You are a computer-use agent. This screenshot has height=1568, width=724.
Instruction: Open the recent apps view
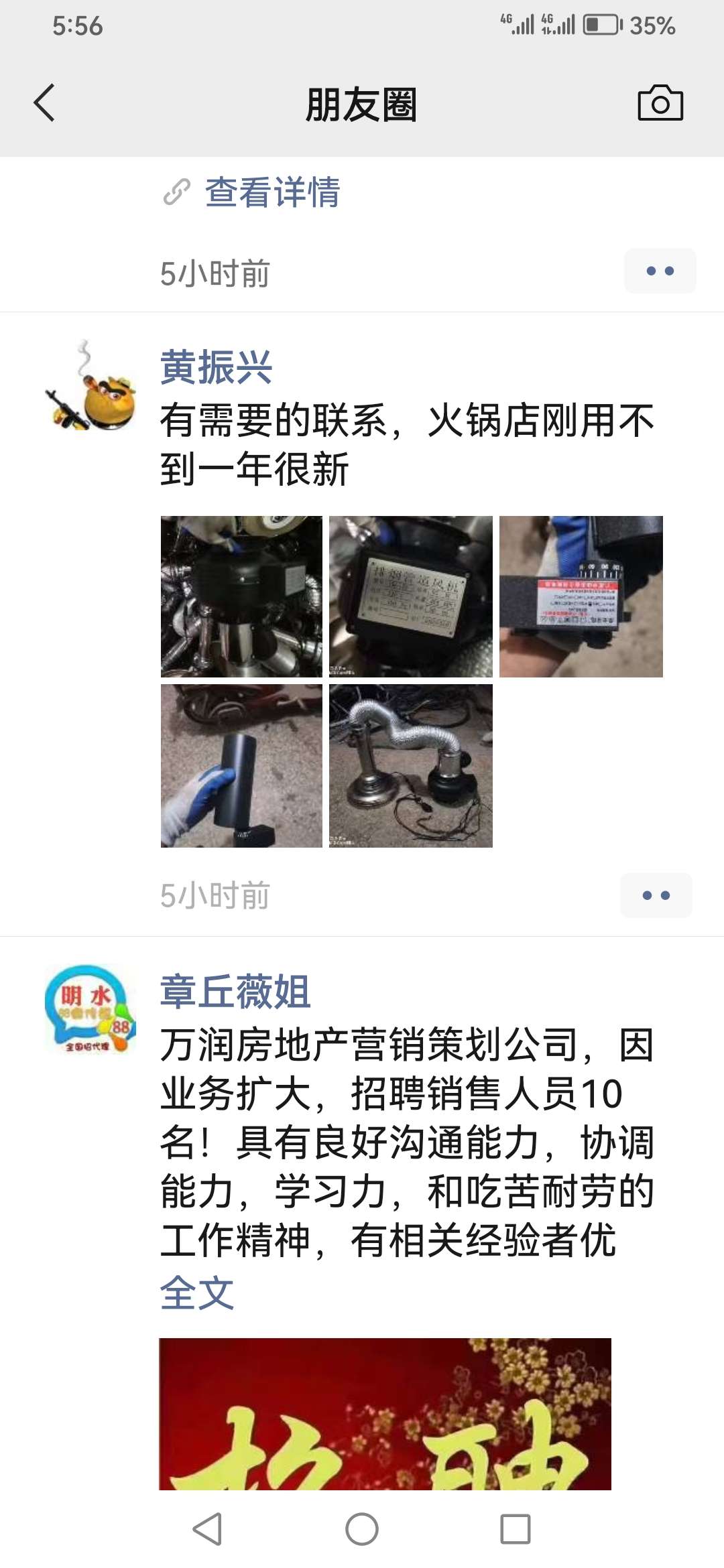(515, 1529)
